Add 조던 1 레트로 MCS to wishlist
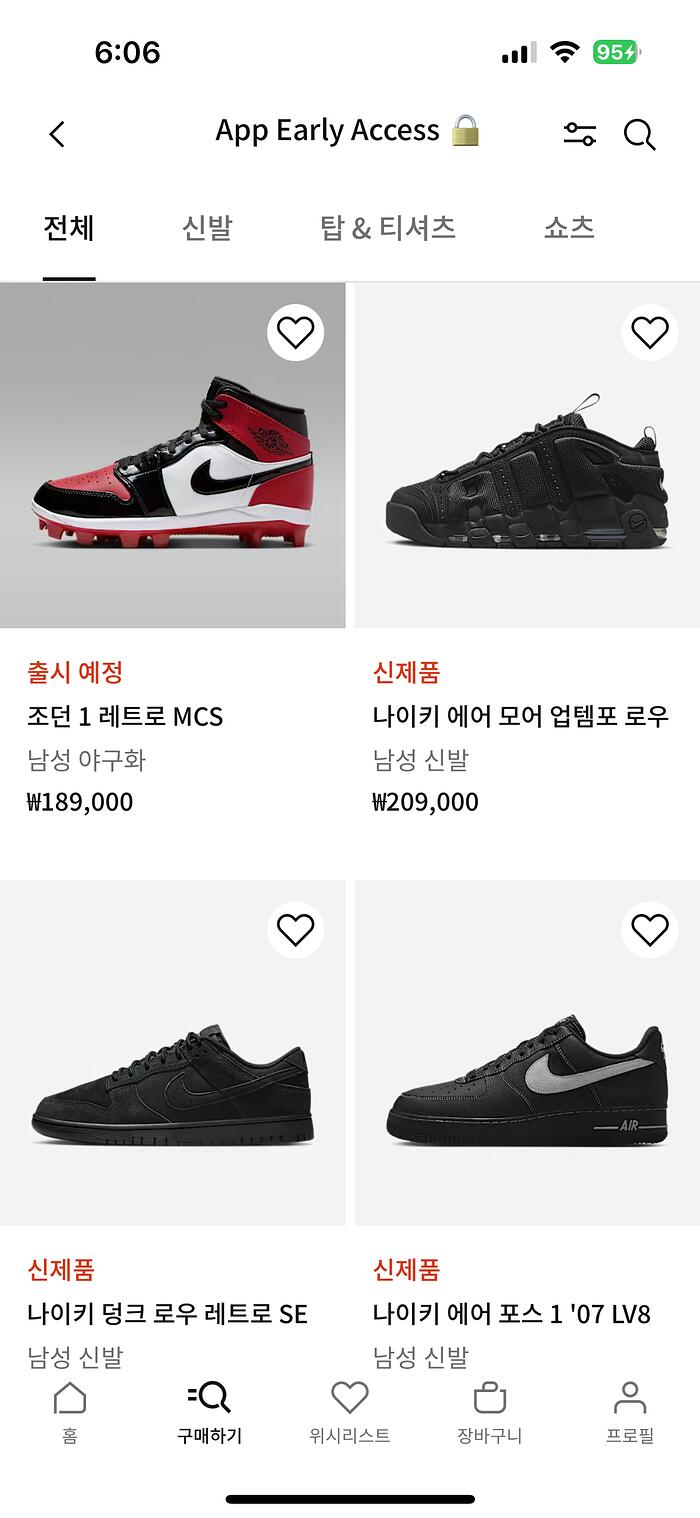This screenshot has width=700, height=1518. 295,332
